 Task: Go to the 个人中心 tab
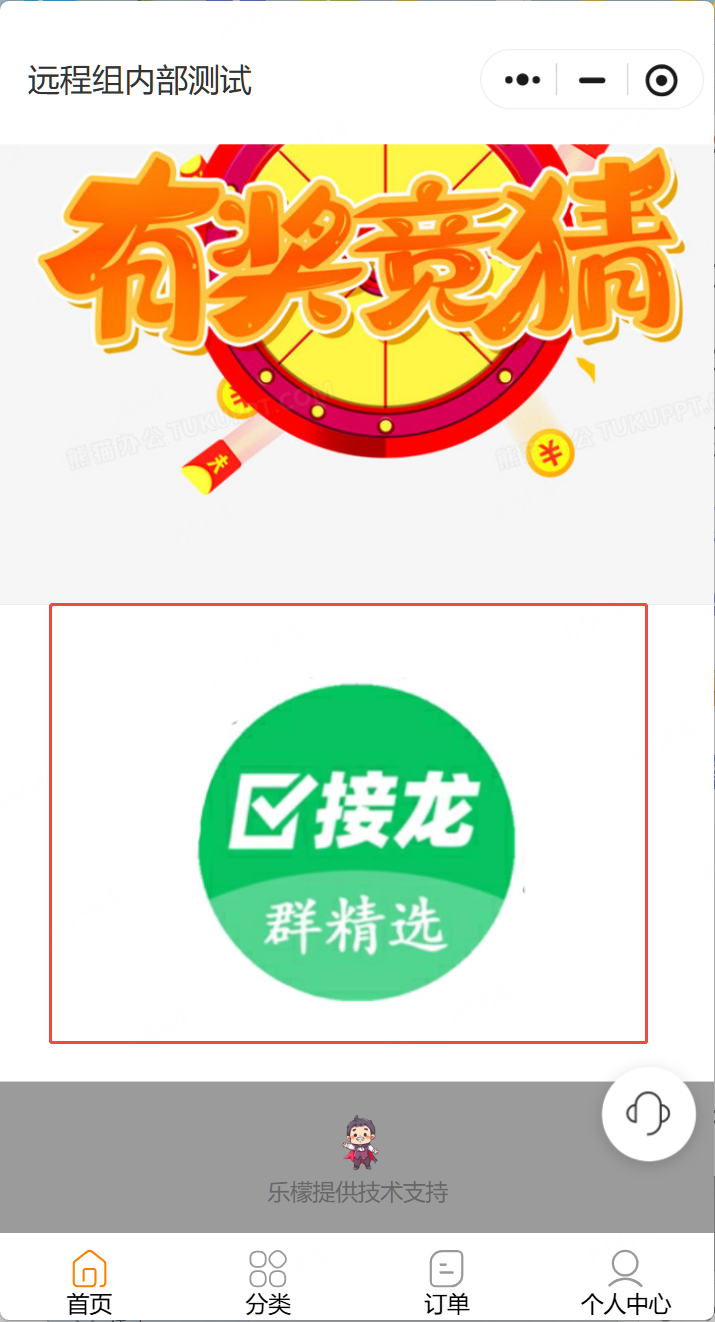[625, 1281]
